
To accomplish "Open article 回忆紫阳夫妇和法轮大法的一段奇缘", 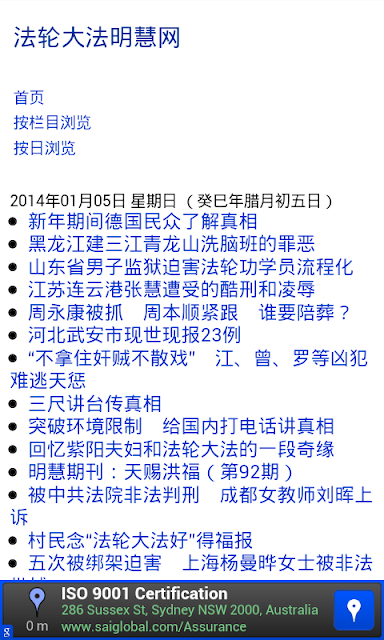I will 181,449.
